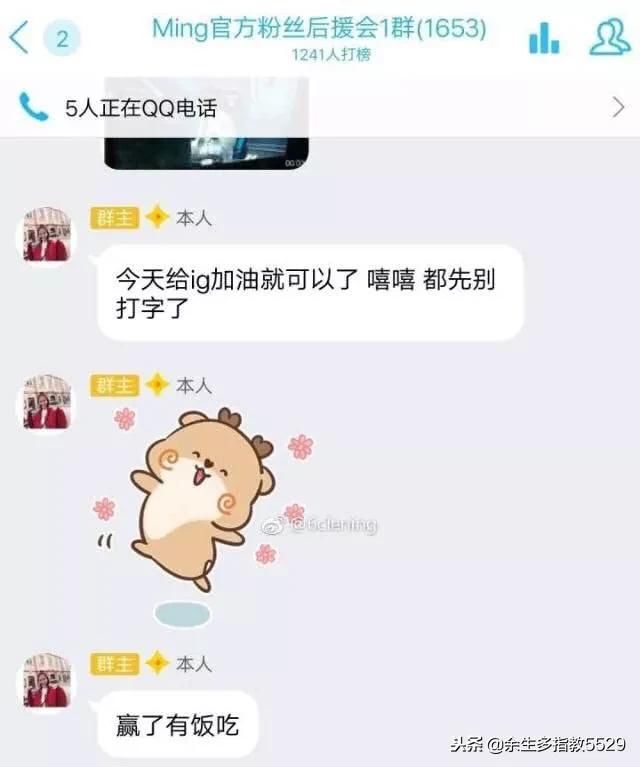Open sender avatar beside 赢了有饭吃 message
This screenshot has height=767, width=640.
coord(47,682)
